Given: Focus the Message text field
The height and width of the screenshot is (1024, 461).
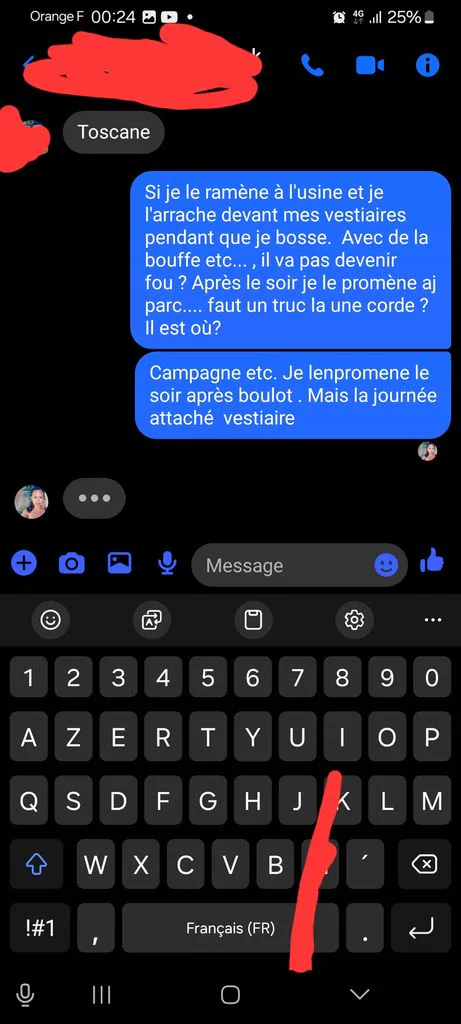Looking at the screenshot, I should click(287, 566).
